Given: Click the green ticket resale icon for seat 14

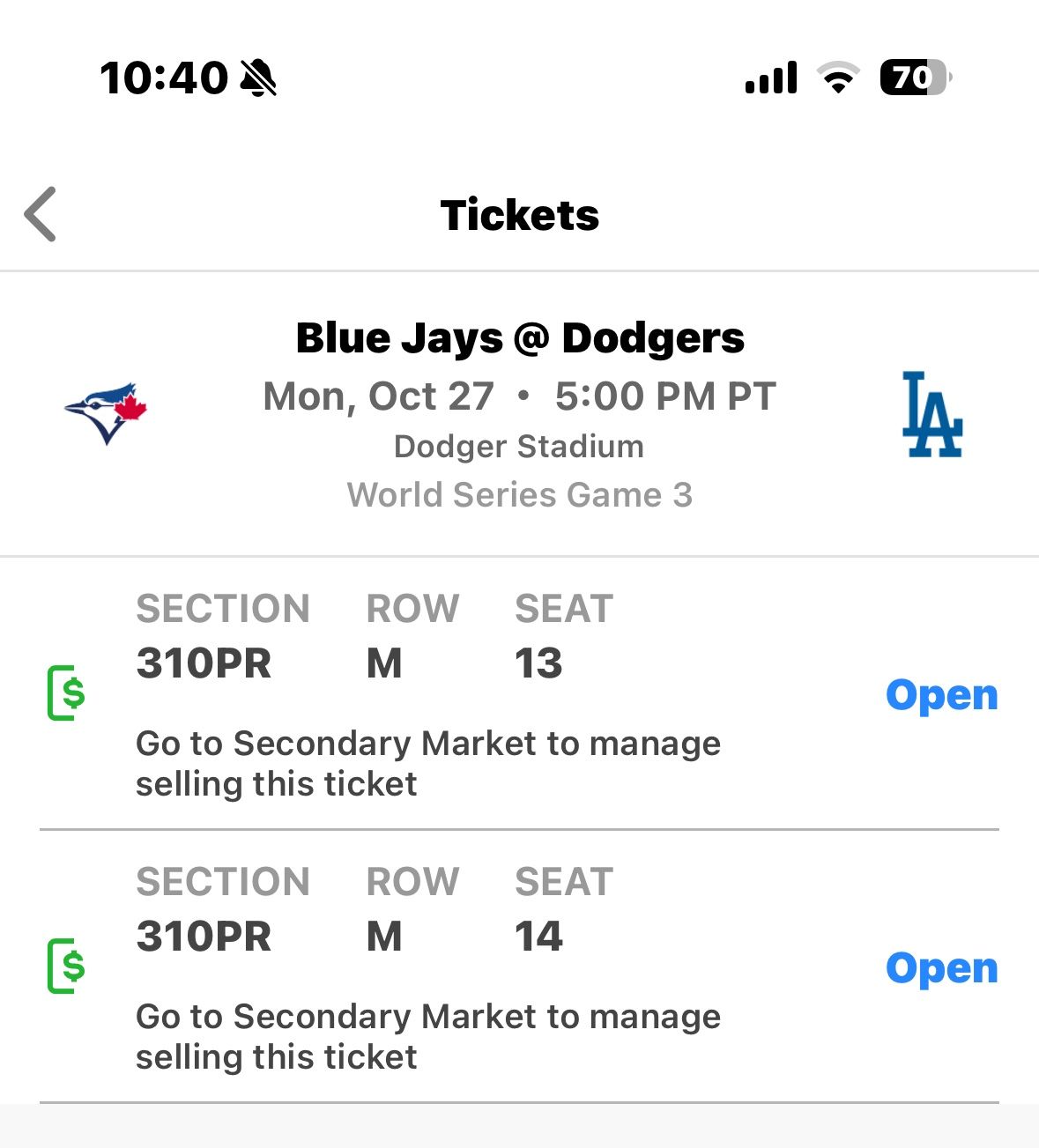Looking at the screenshot, I should (65, 968).
